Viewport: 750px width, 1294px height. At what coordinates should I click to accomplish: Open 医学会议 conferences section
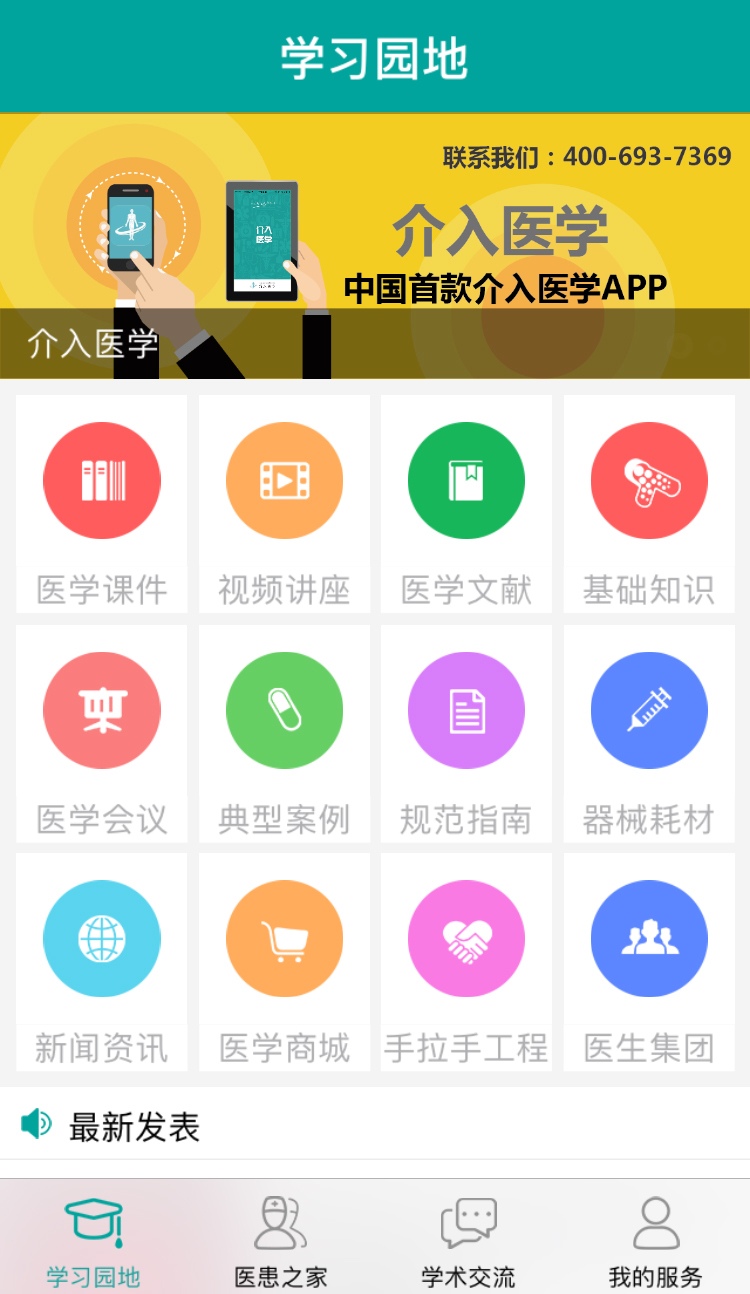tap(102, 733)
